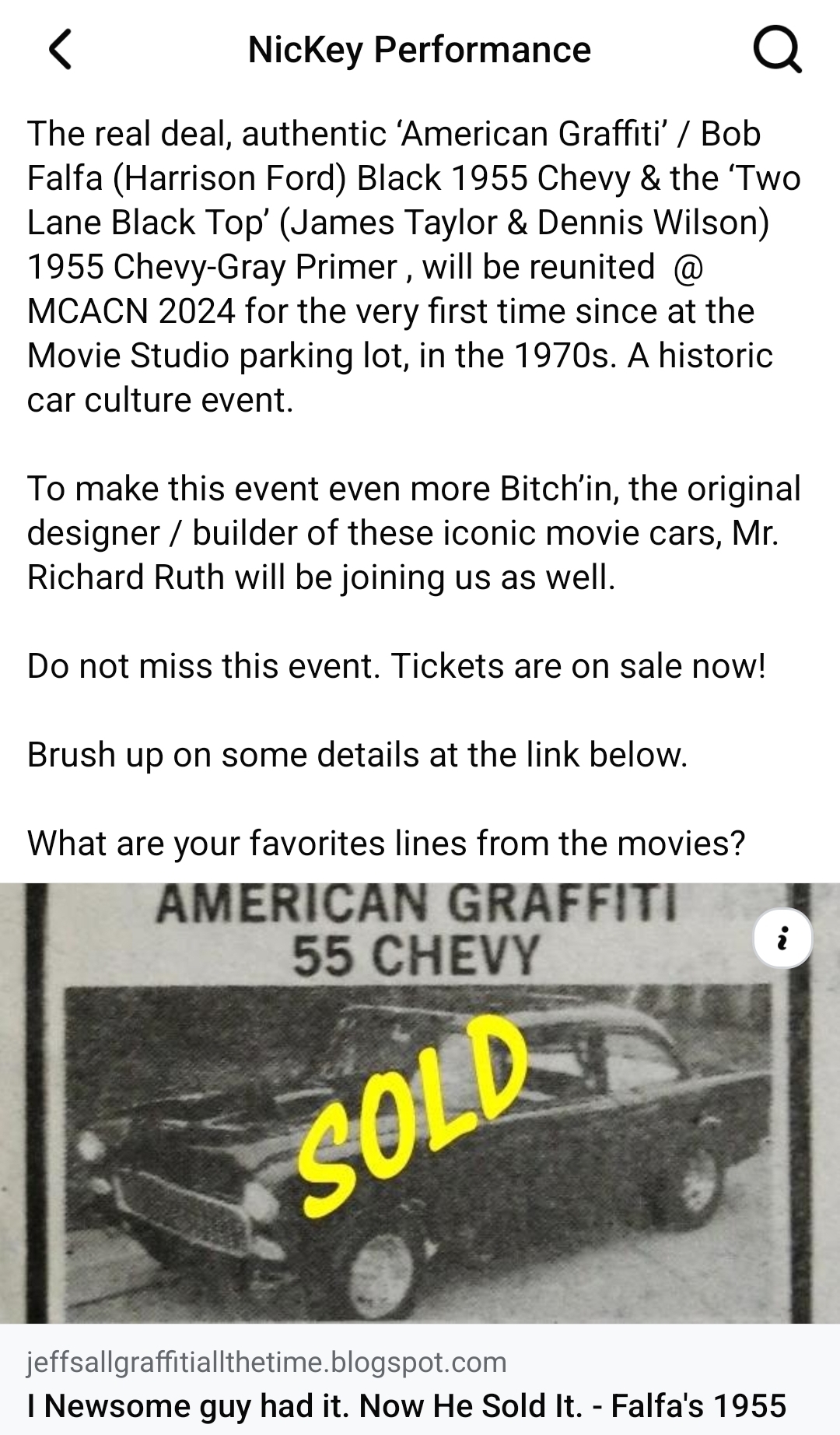The height and width of the screenshot is (1435, 840).
Task: Go back from NicKey Performance page
Action: pos(61,50)
